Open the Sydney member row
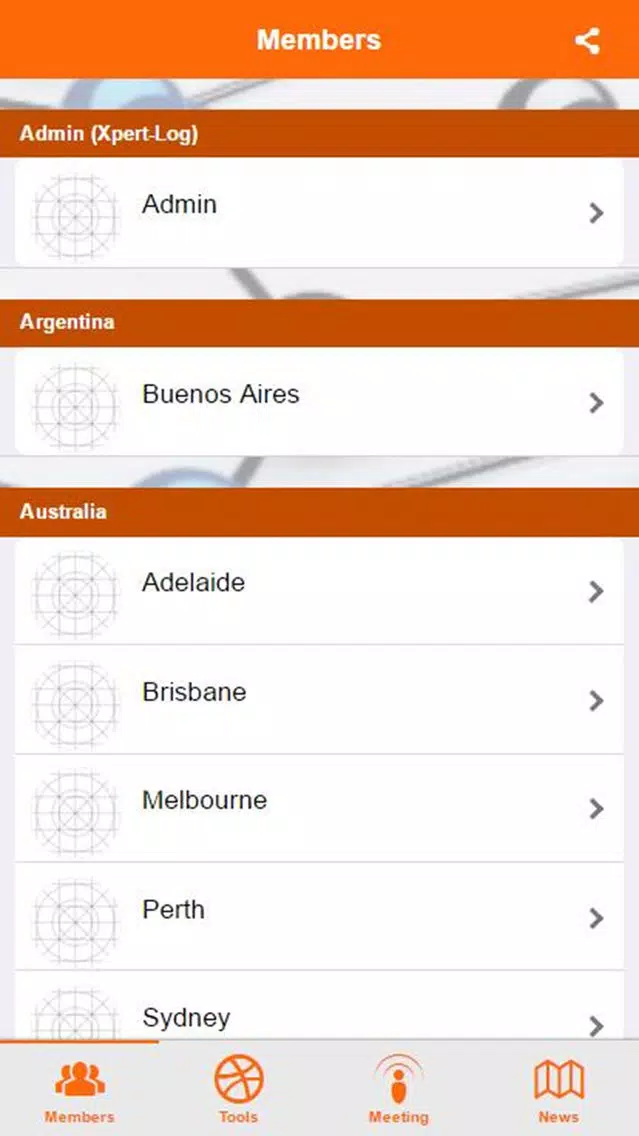The height and width of the screenshot is (1136, 639). (319, 1016)
